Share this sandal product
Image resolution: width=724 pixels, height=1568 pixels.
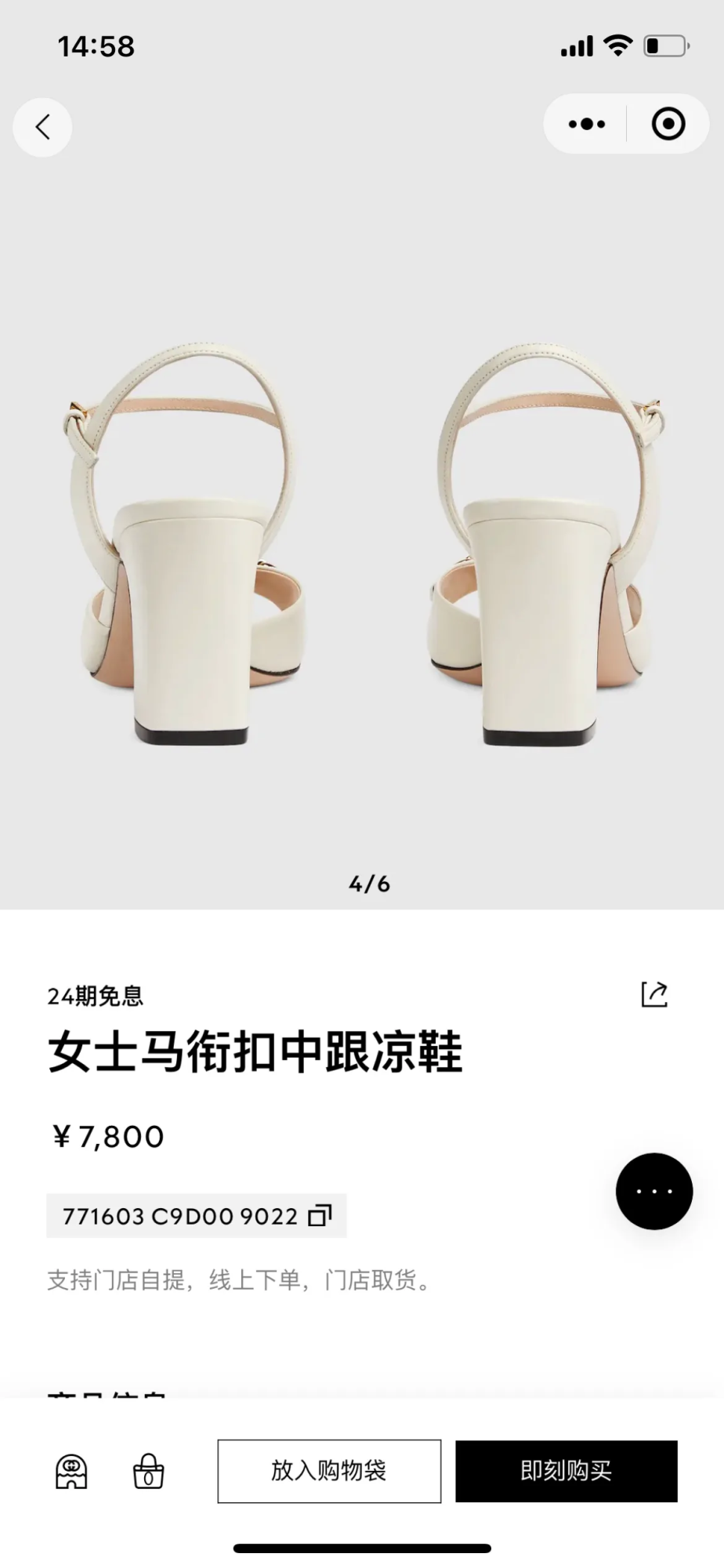click(x=654, y=994)
